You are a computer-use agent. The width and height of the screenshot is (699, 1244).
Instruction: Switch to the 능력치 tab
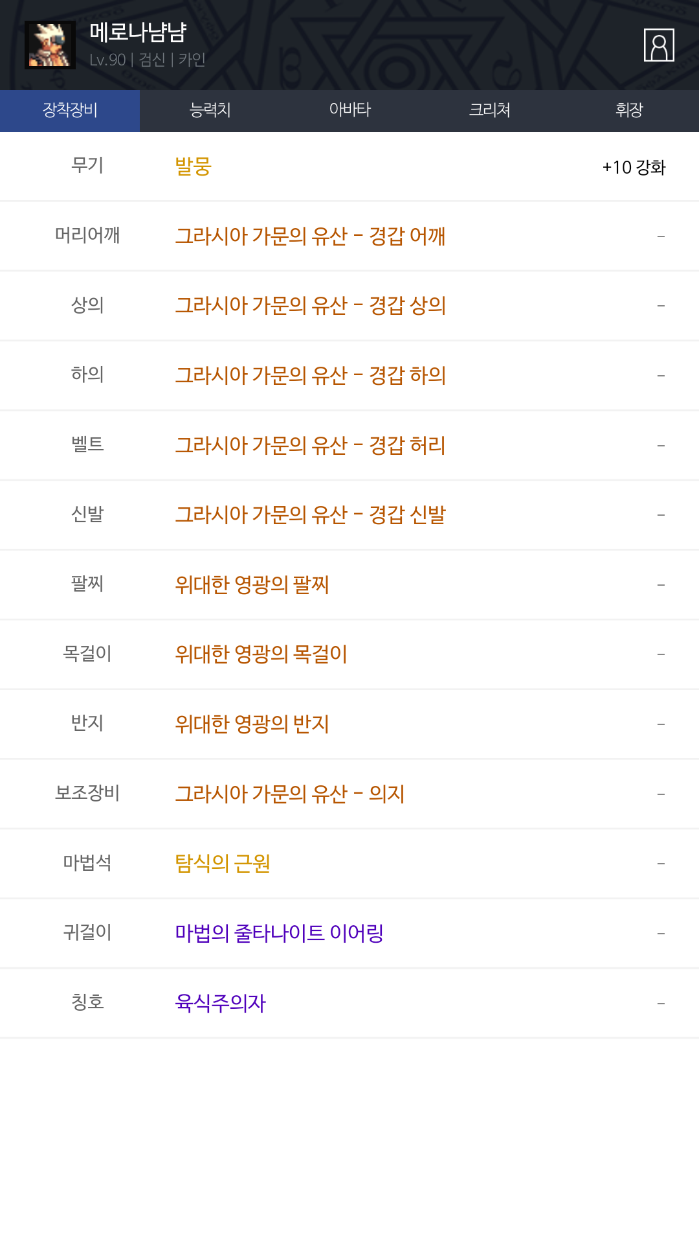pos(210,110)
